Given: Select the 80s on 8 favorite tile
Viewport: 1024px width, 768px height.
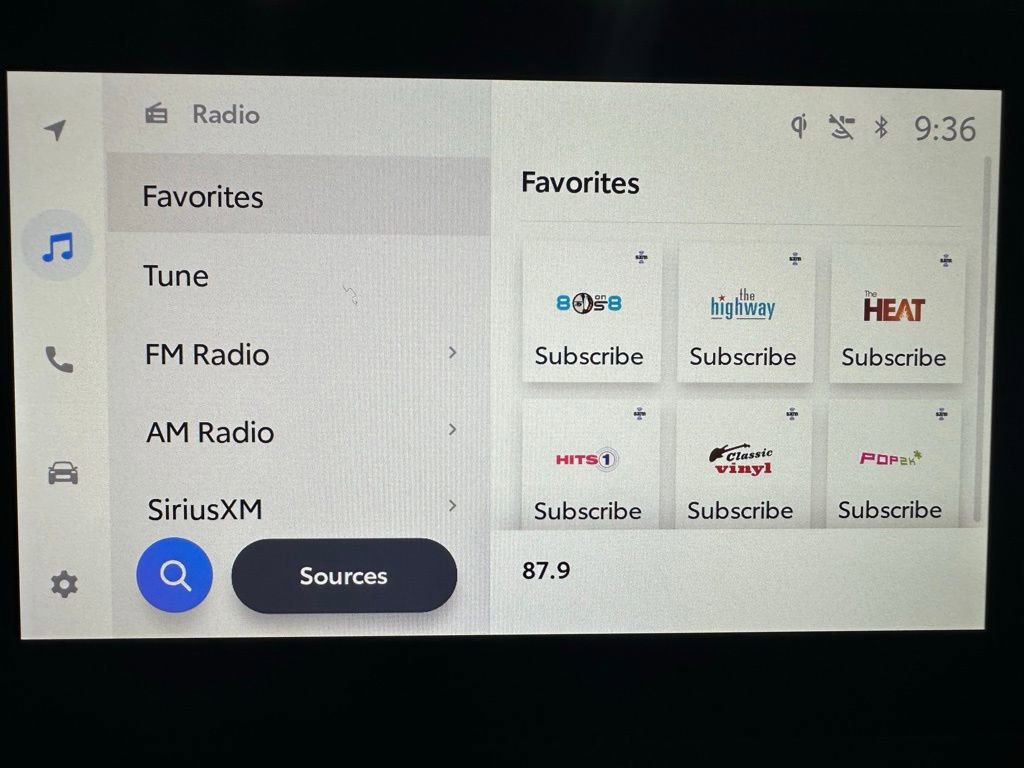Looking at the screenshot, I should point(590,314).
